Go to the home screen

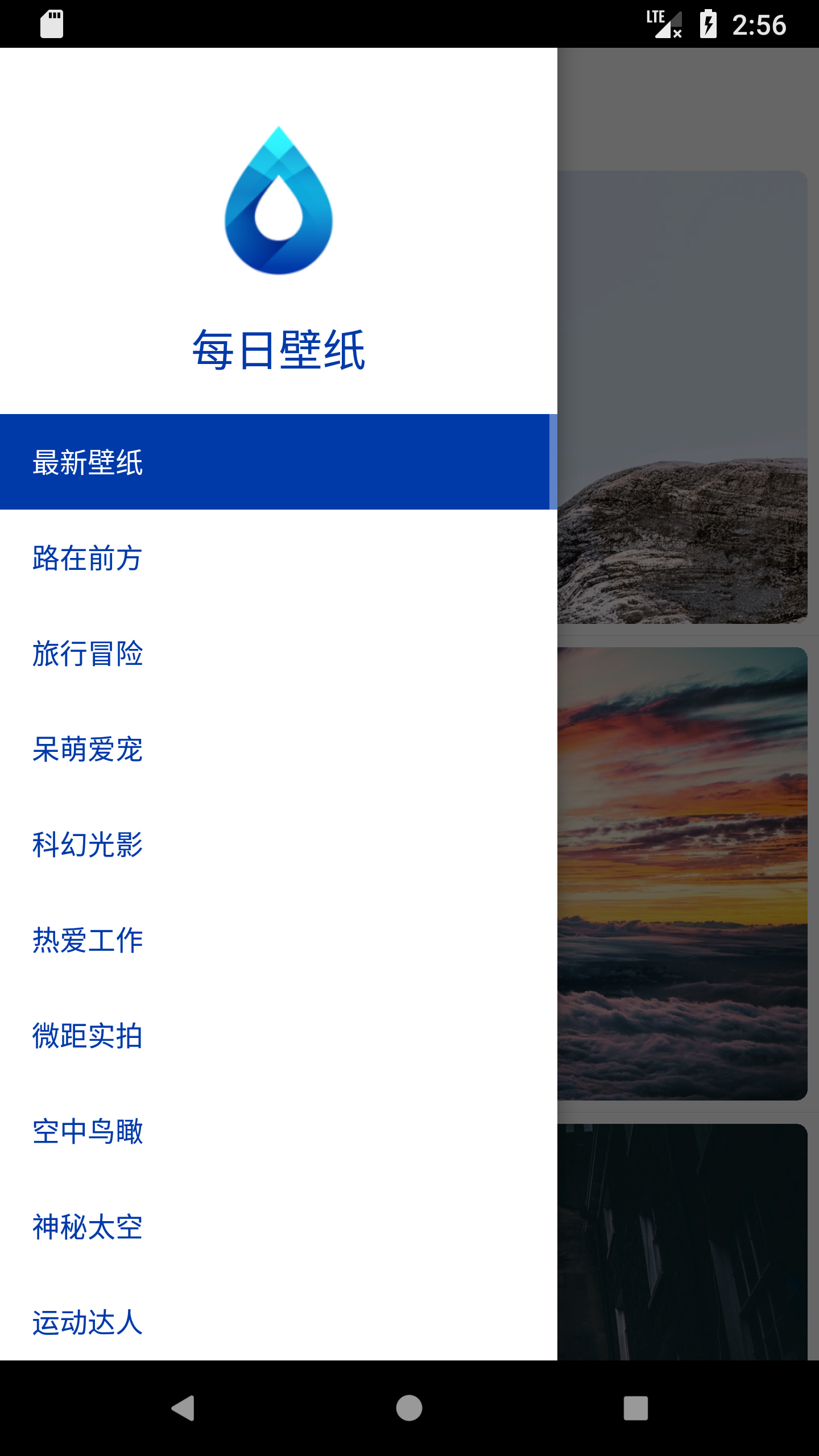coord(409,1408)
